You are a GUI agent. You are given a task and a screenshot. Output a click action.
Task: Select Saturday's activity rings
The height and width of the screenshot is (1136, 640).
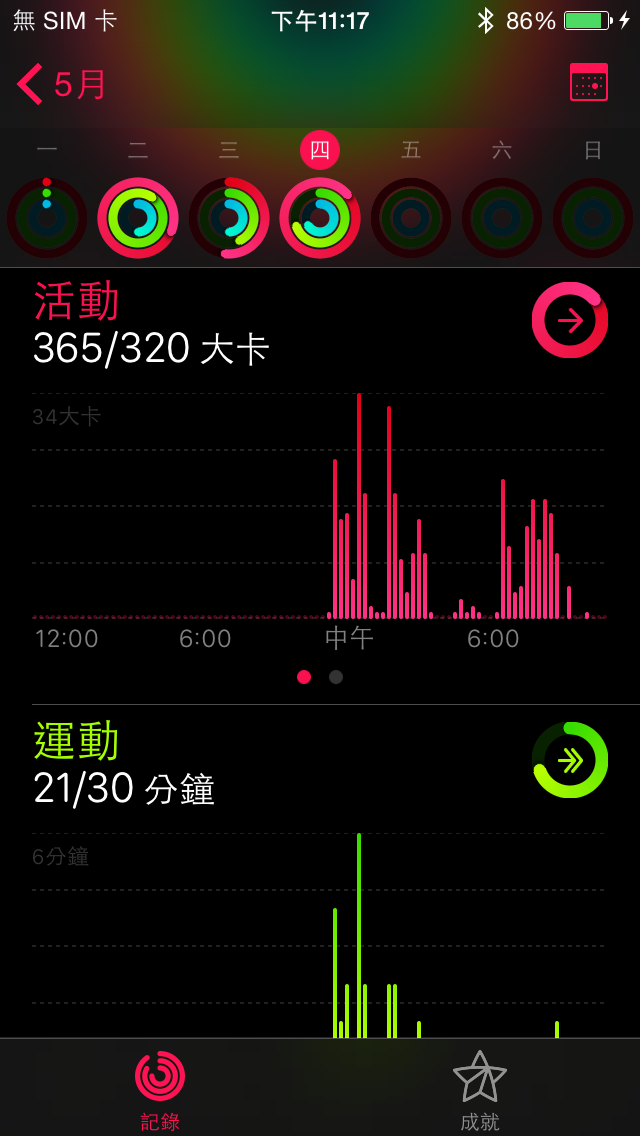pos(502,217)
